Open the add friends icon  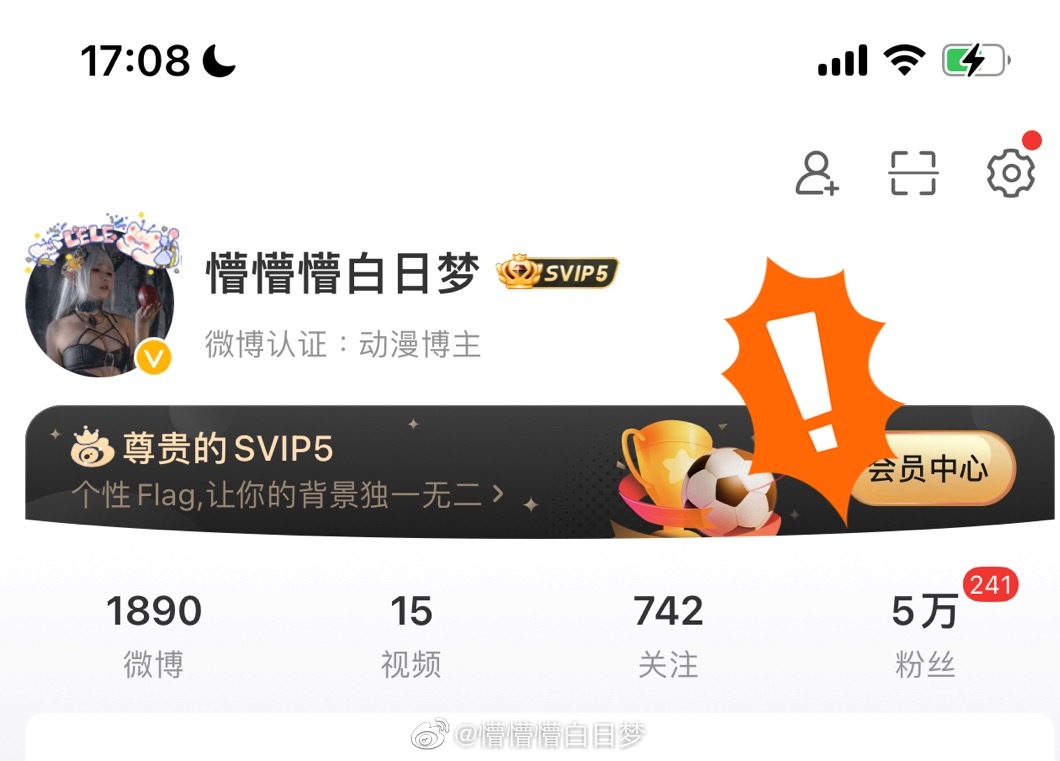click(x=817, y=173)
